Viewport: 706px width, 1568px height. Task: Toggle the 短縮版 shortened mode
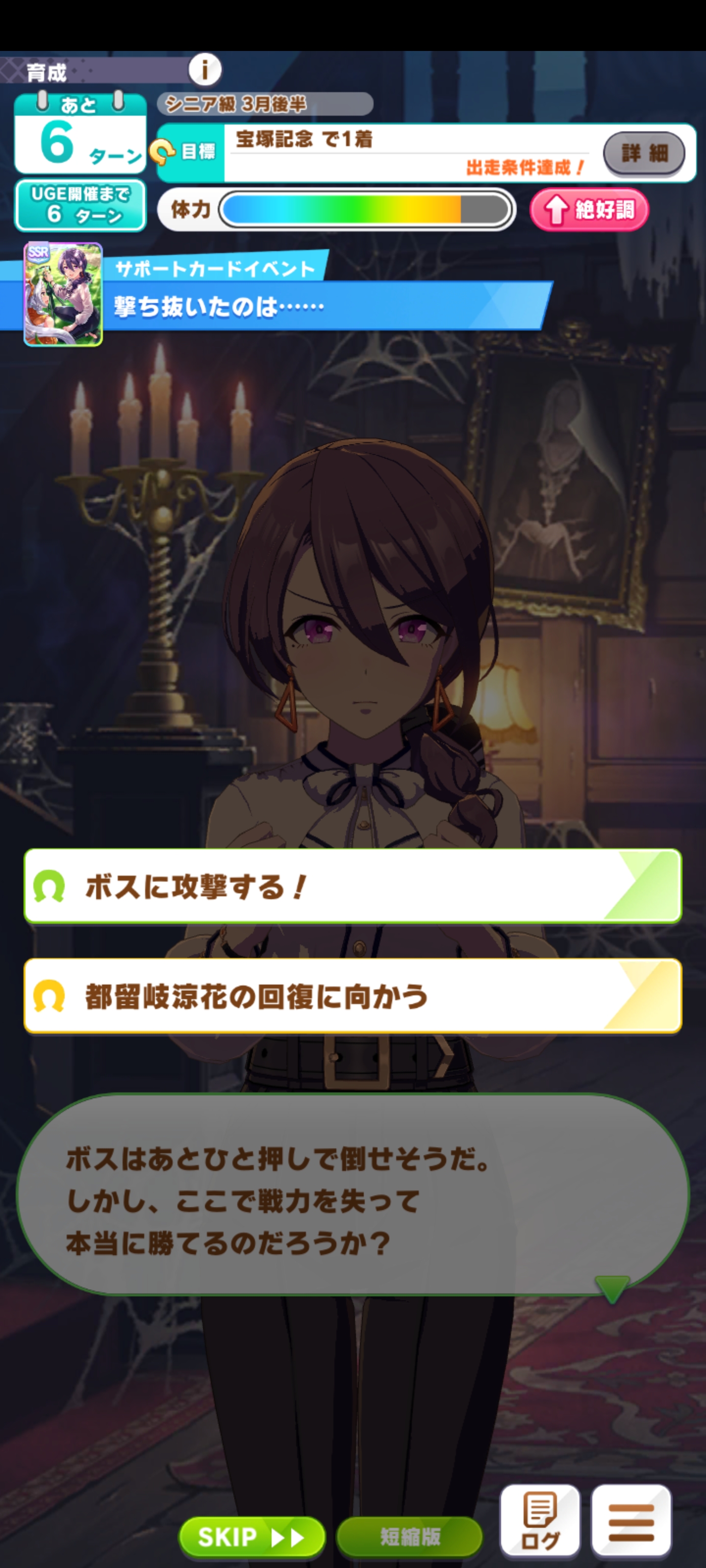[409, 1537]
